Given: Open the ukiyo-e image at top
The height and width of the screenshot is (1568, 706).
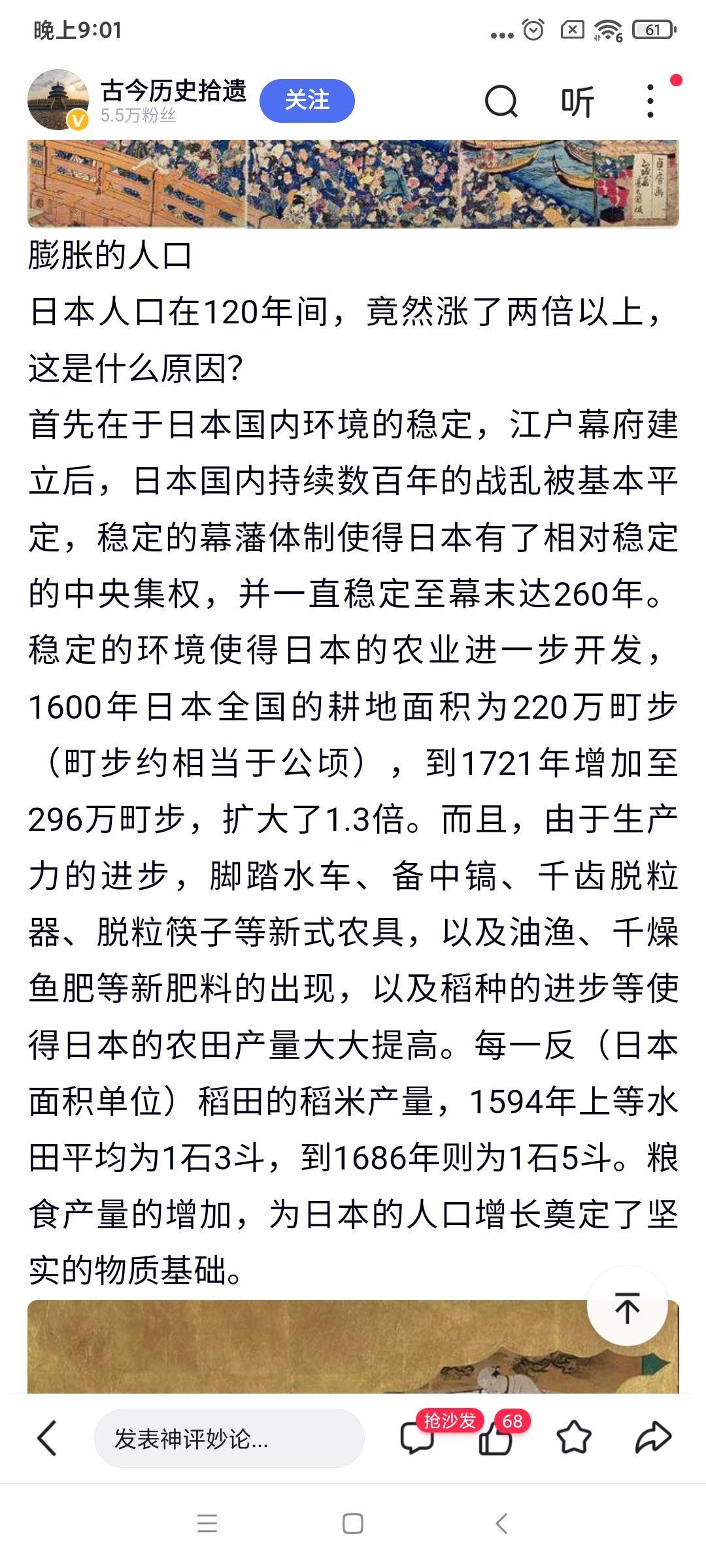Looking at the screenshot, I should click(x=353, y=184).
